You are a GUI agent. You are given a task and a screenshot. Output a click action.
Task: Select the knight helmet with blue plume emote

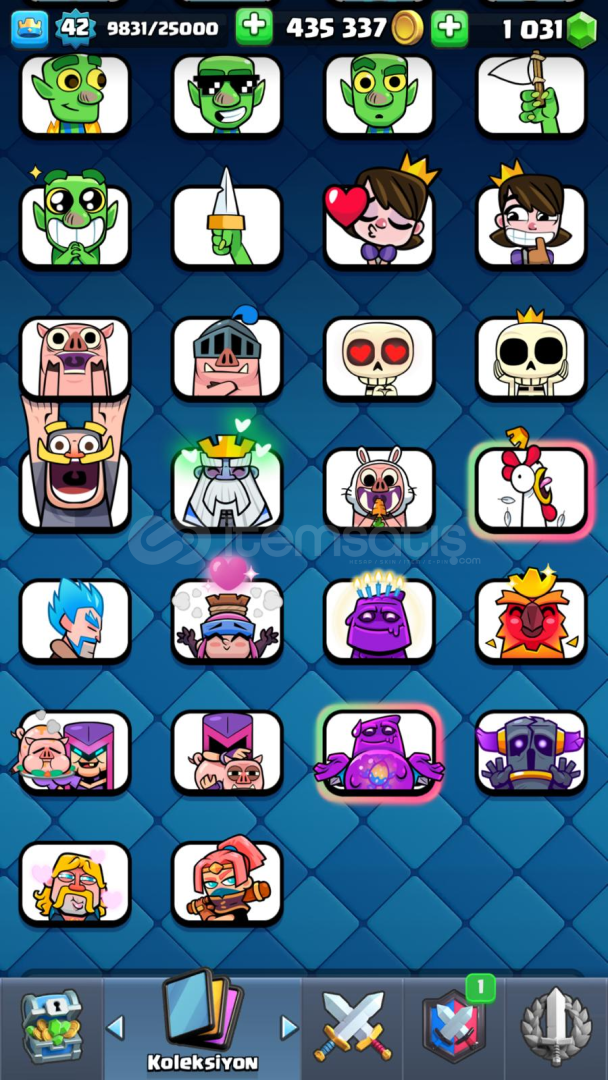pyautogui.click(x=227, y=357)
